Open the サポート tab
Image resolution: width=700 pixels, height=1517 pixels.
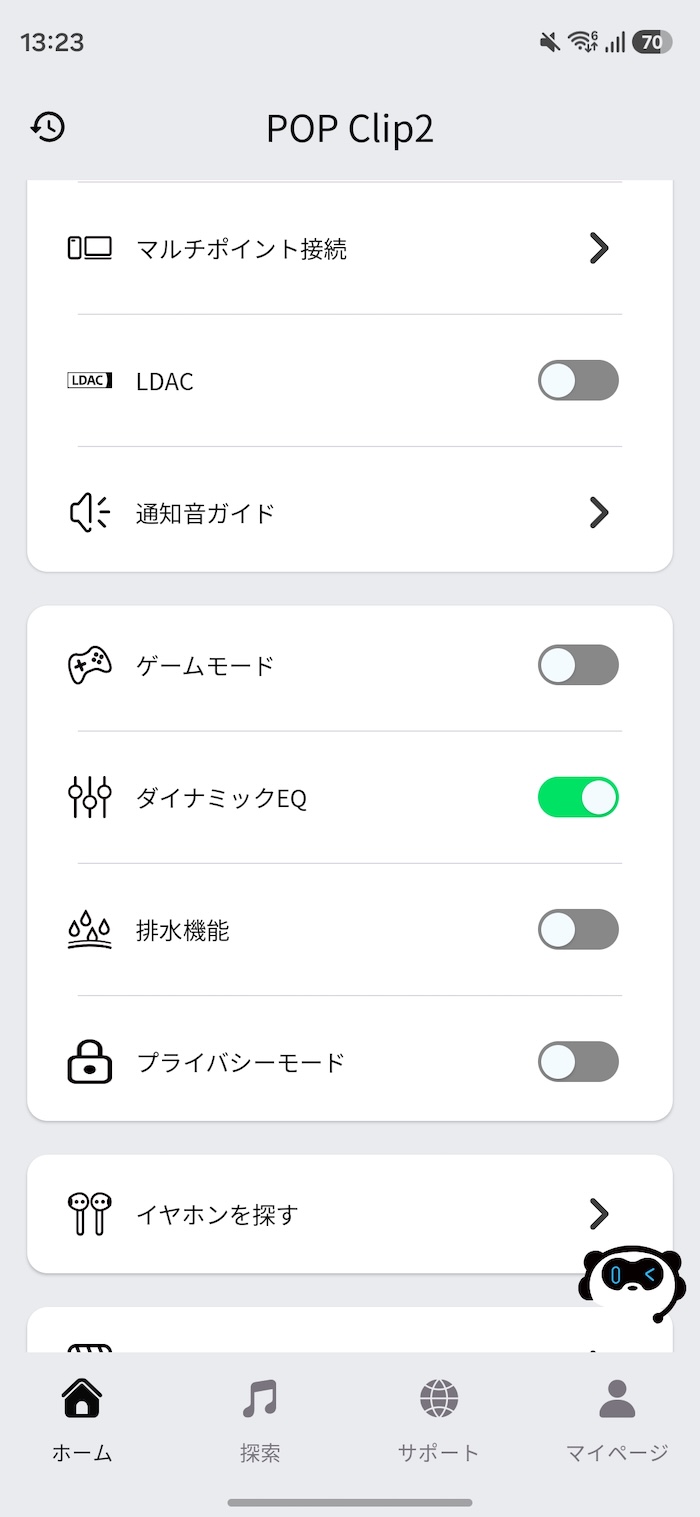click(439, 1420)
